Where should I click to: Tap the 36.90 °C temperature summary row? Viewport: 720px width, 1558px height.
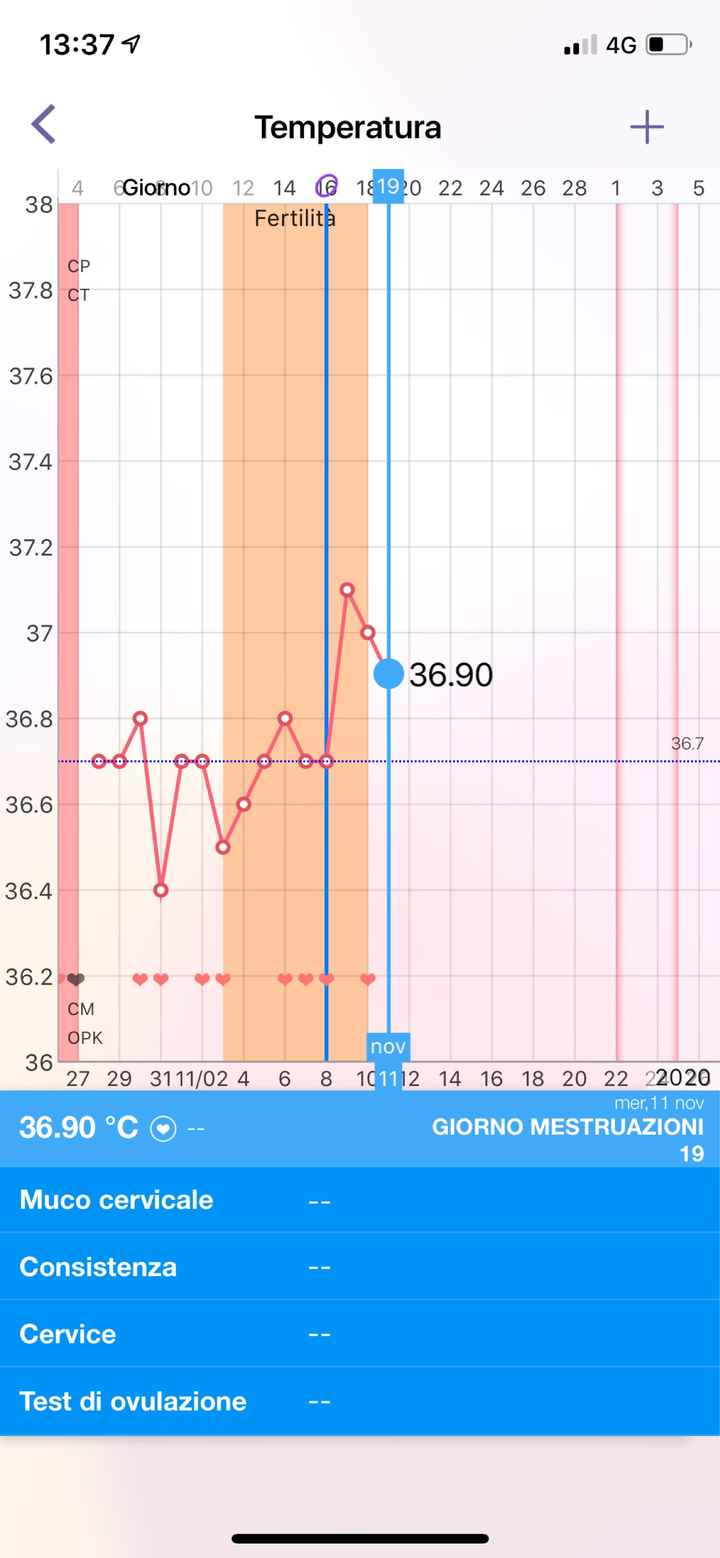(360, 1128)
